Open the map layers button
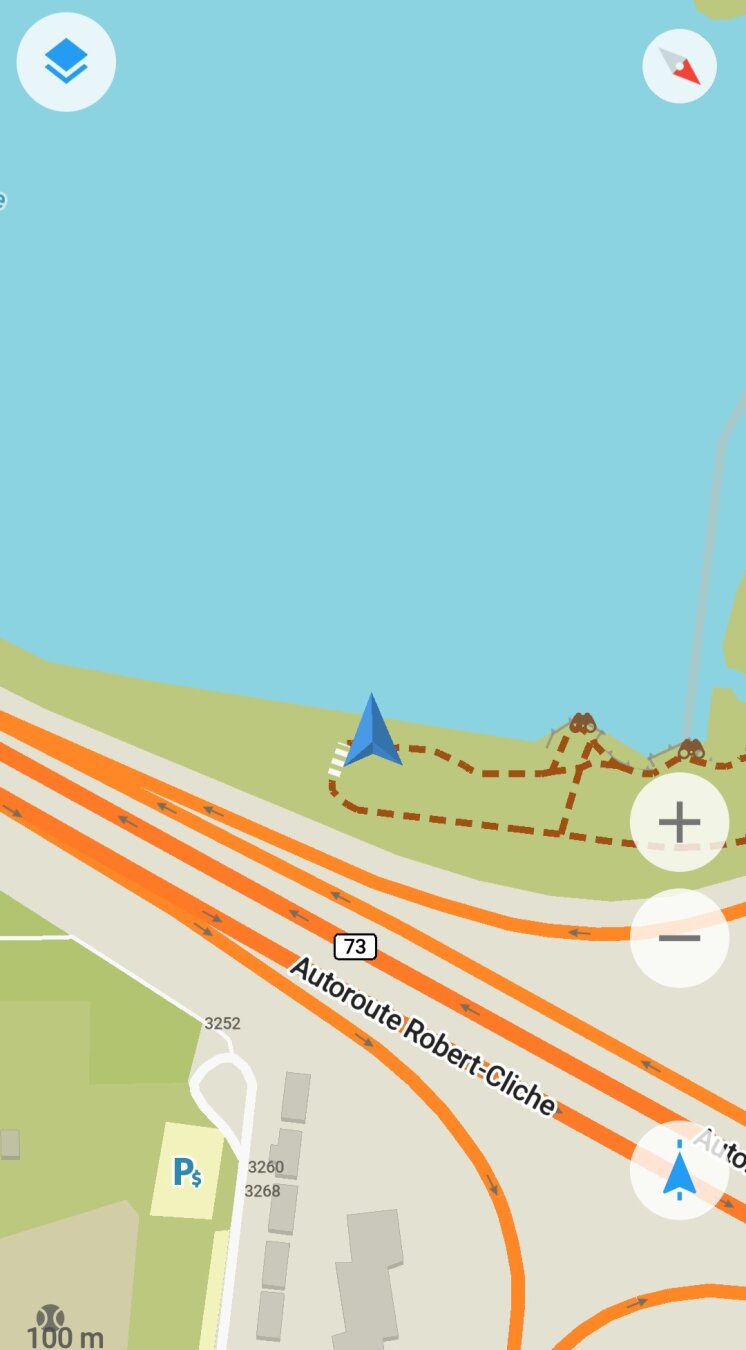The width and height of the screenshot is (746, 1350). pos(66,62)
